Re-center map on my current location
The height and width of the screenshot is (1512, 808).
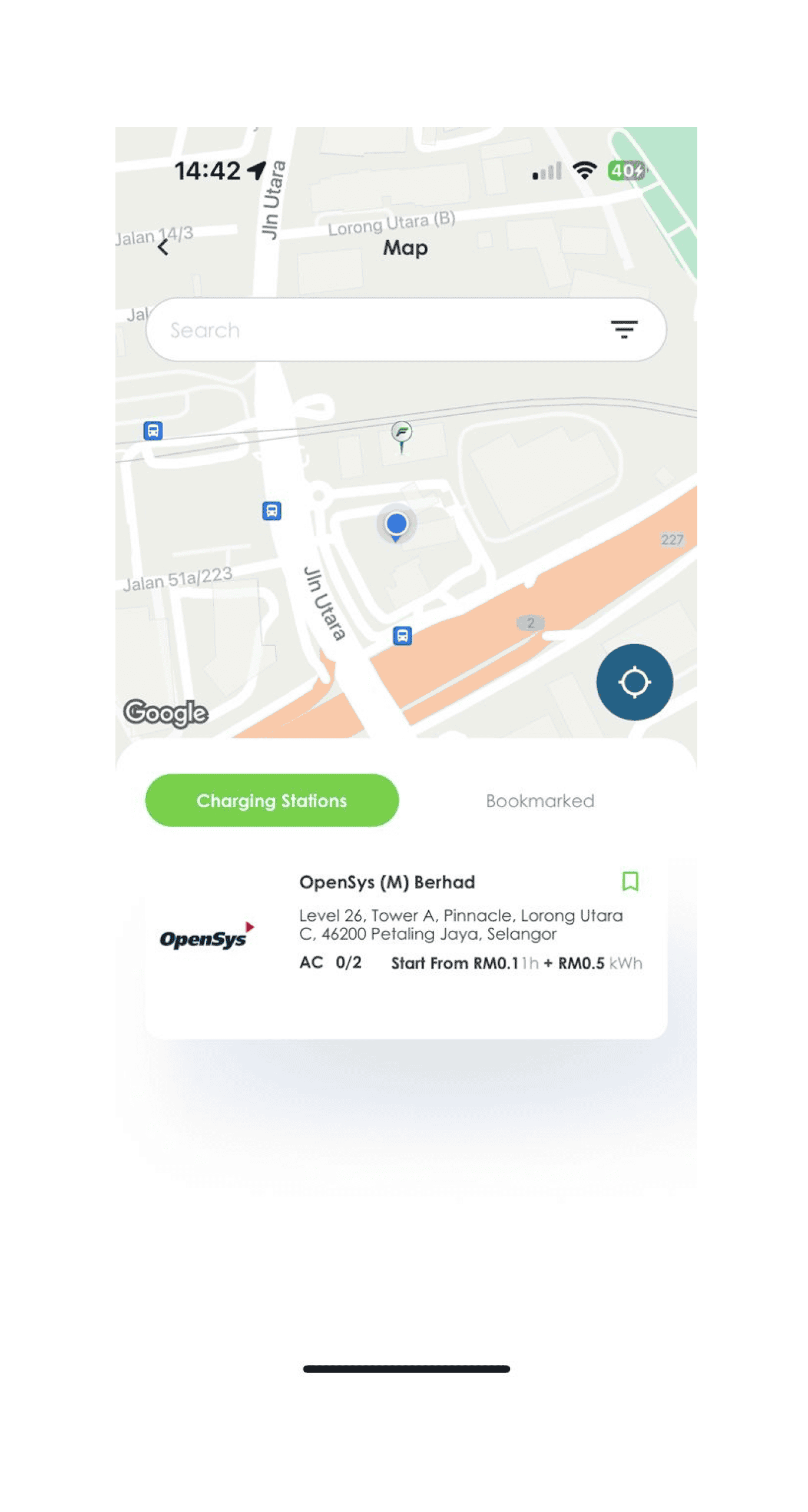(634, 682)
